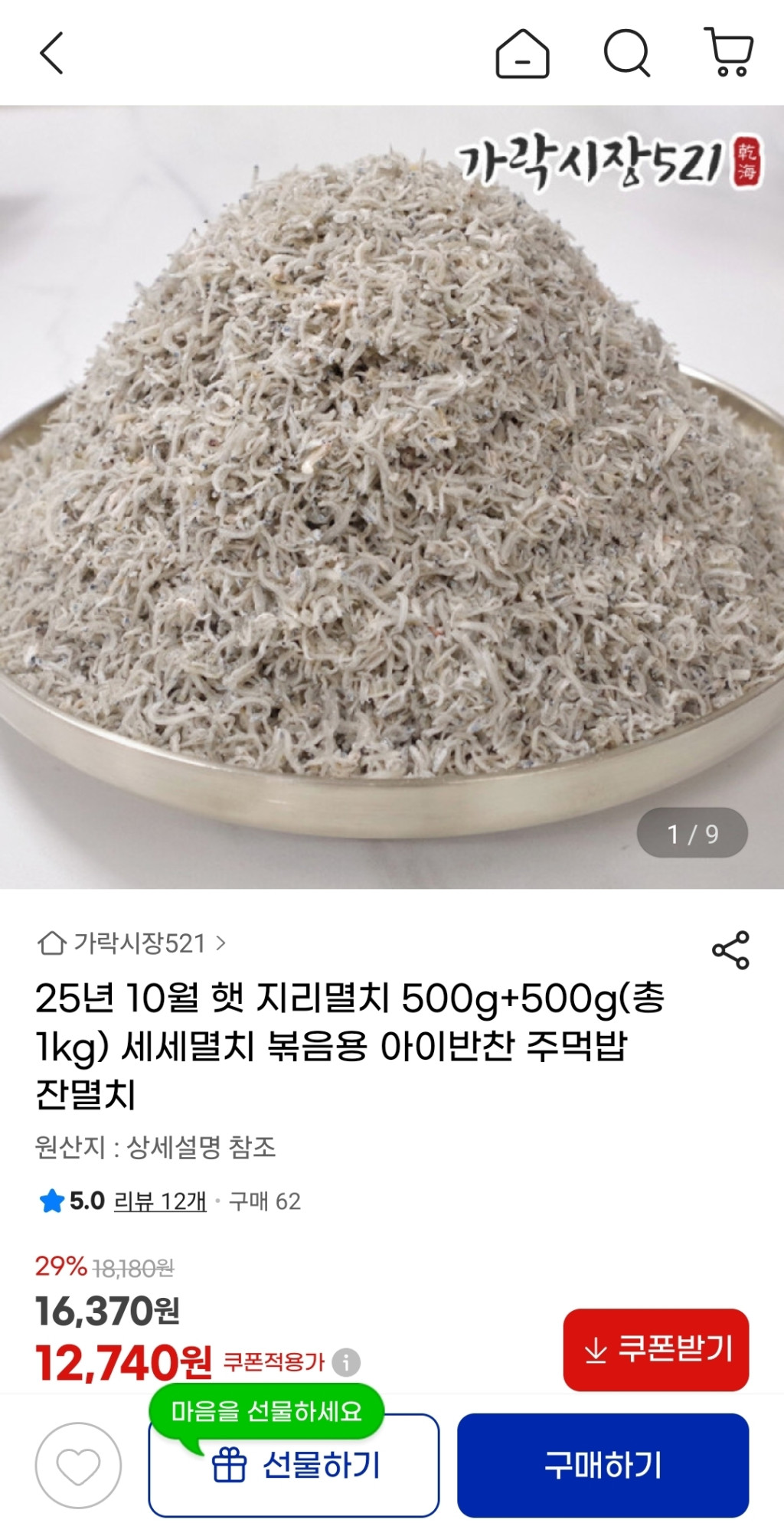Tap the star to view product rating
This screenshot has height=1536, width=784.
(x=49, y=1204)
